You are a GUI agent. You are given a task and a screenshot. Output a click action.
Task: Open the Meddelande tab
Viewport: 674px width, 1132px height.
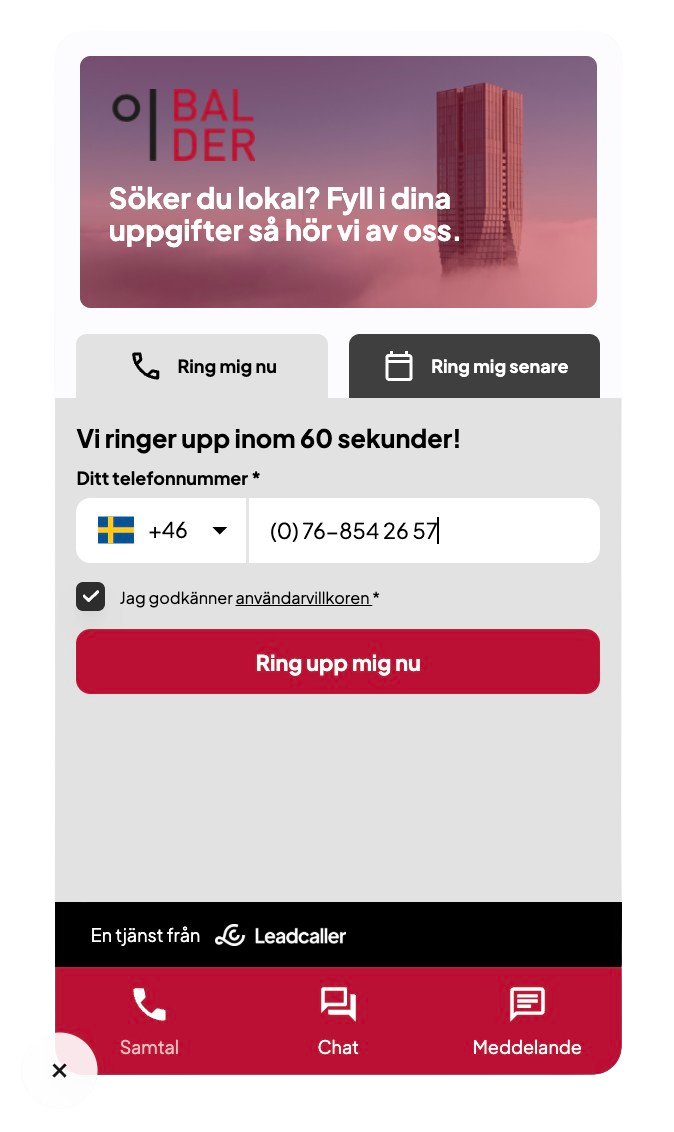point(526,1021)
